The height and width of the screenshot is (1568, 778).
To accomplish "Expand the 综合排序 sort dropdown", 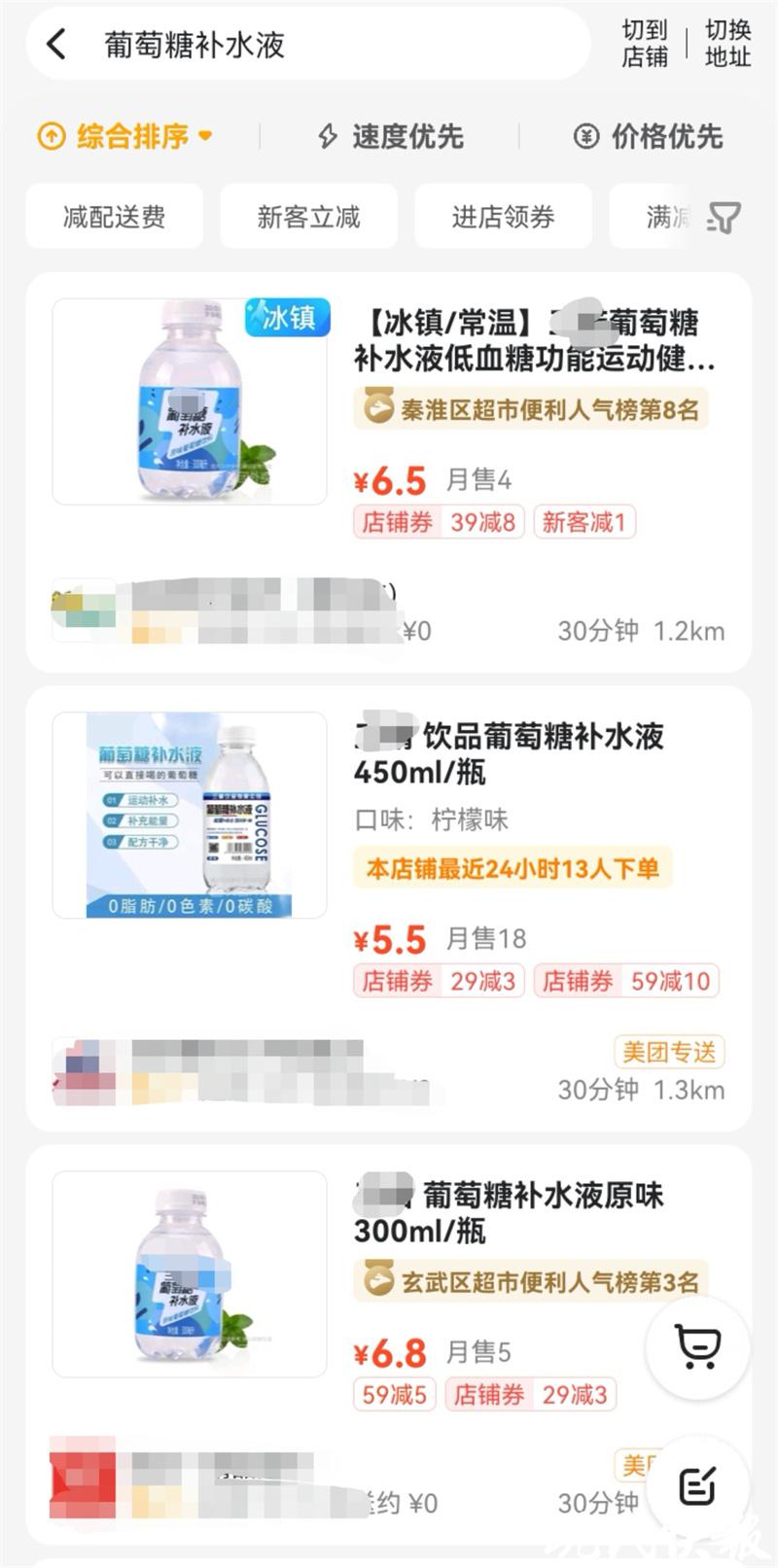I will 125,136.
